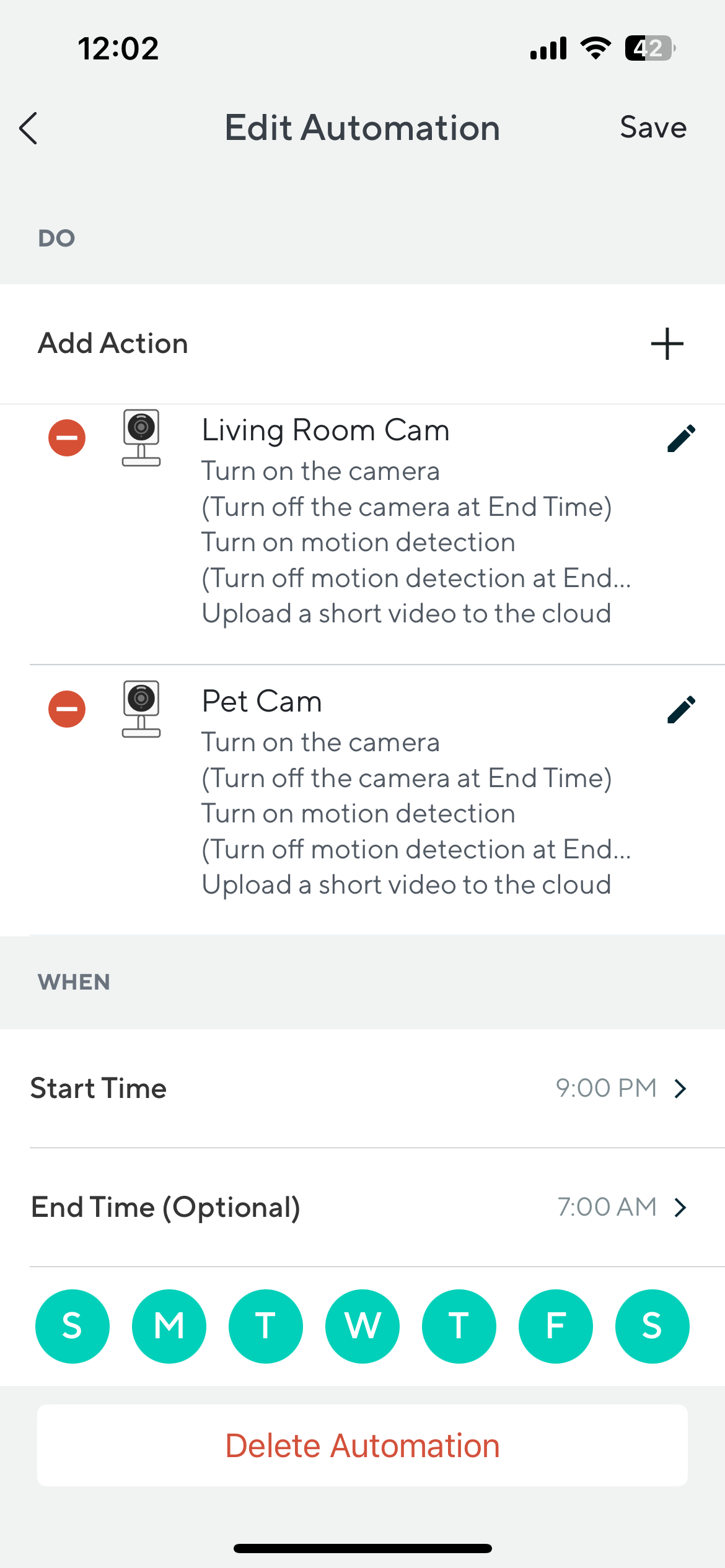725x1568 pixels.
Task: Delete this automation
Action: tap(362, 1445)
